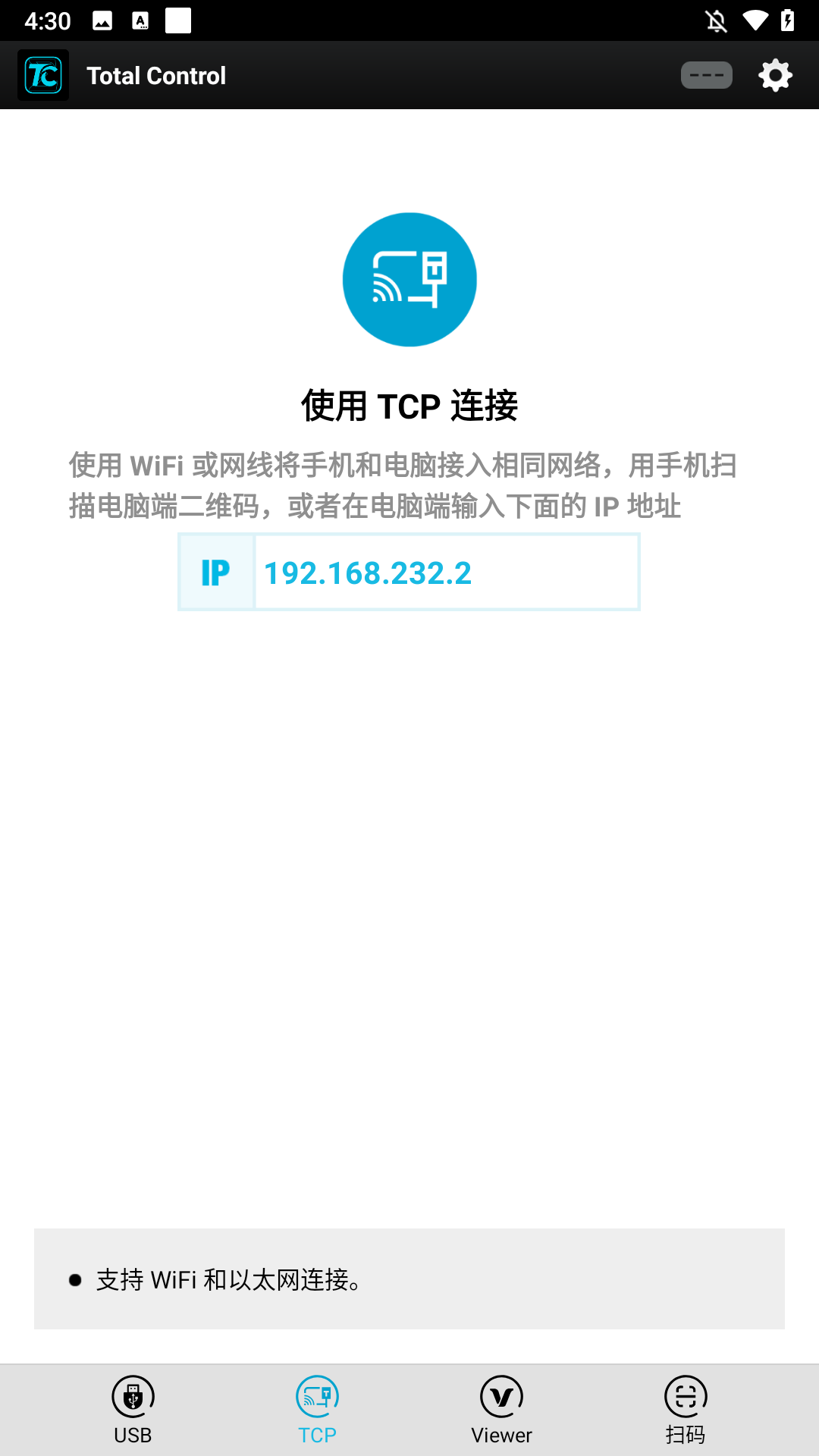Switch to the USB tab
This screenshot has height=1456, width=819.
point(133,1410)
